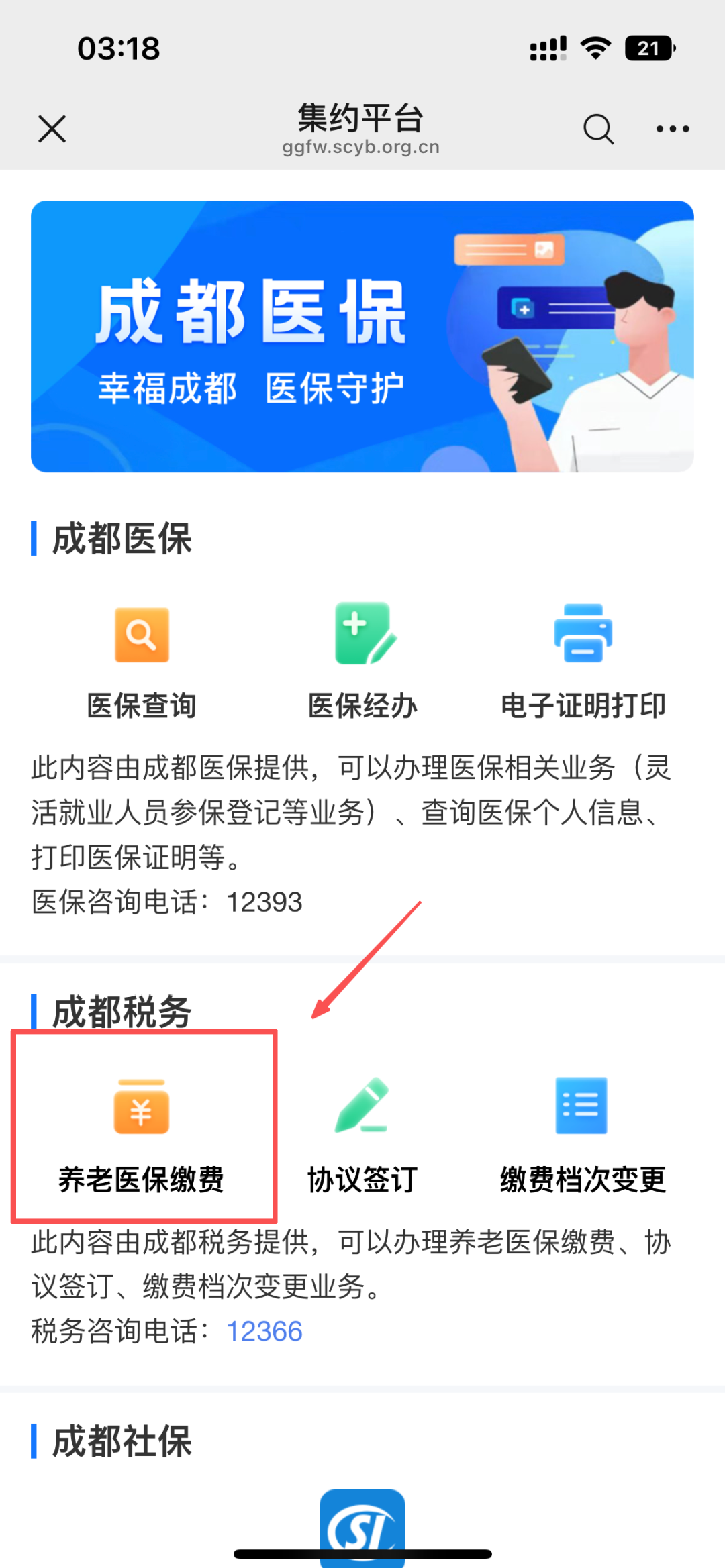Open 电子证明打印
The image size is (725, 1568).
pyautogui.click(x=583, y=662)
